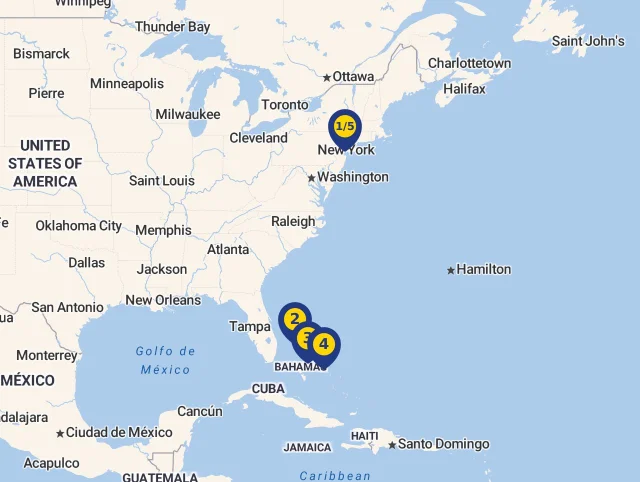Tap the map pin numbered 2
The height and width of the screenshot is (482, 640).
coord(293,319)
